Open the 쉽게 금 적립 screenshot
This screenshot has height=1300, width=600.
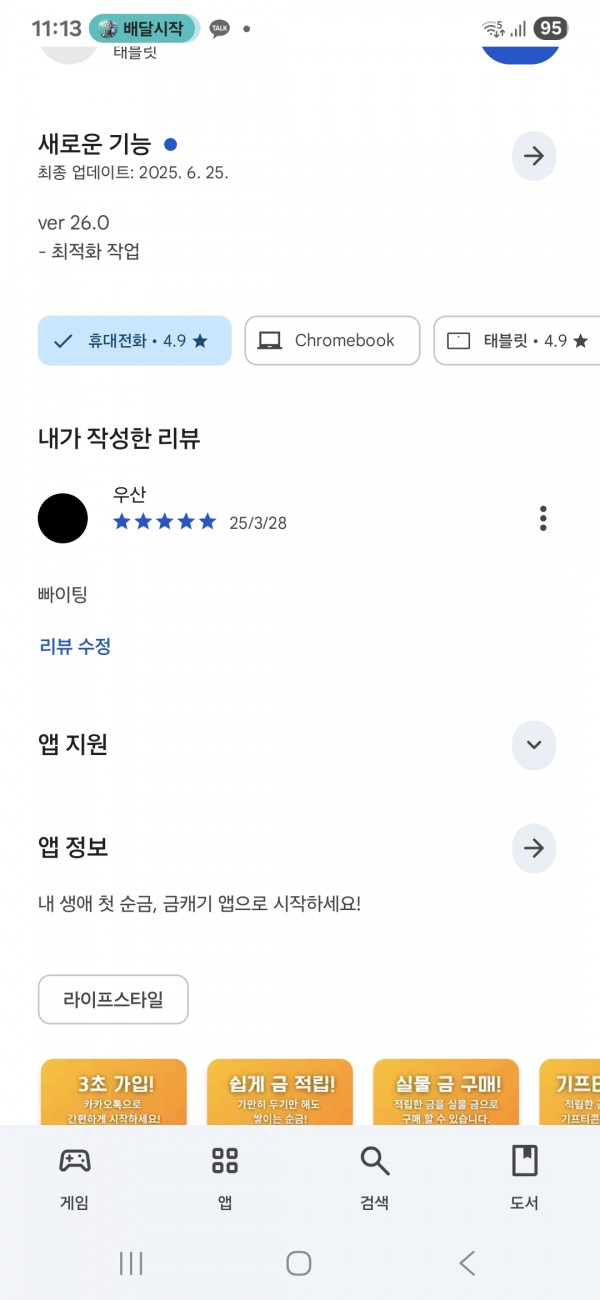pos(280,1092)
